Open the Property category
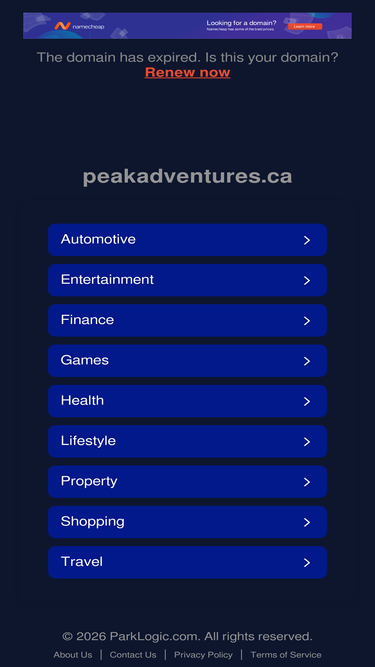 point(188,482)
